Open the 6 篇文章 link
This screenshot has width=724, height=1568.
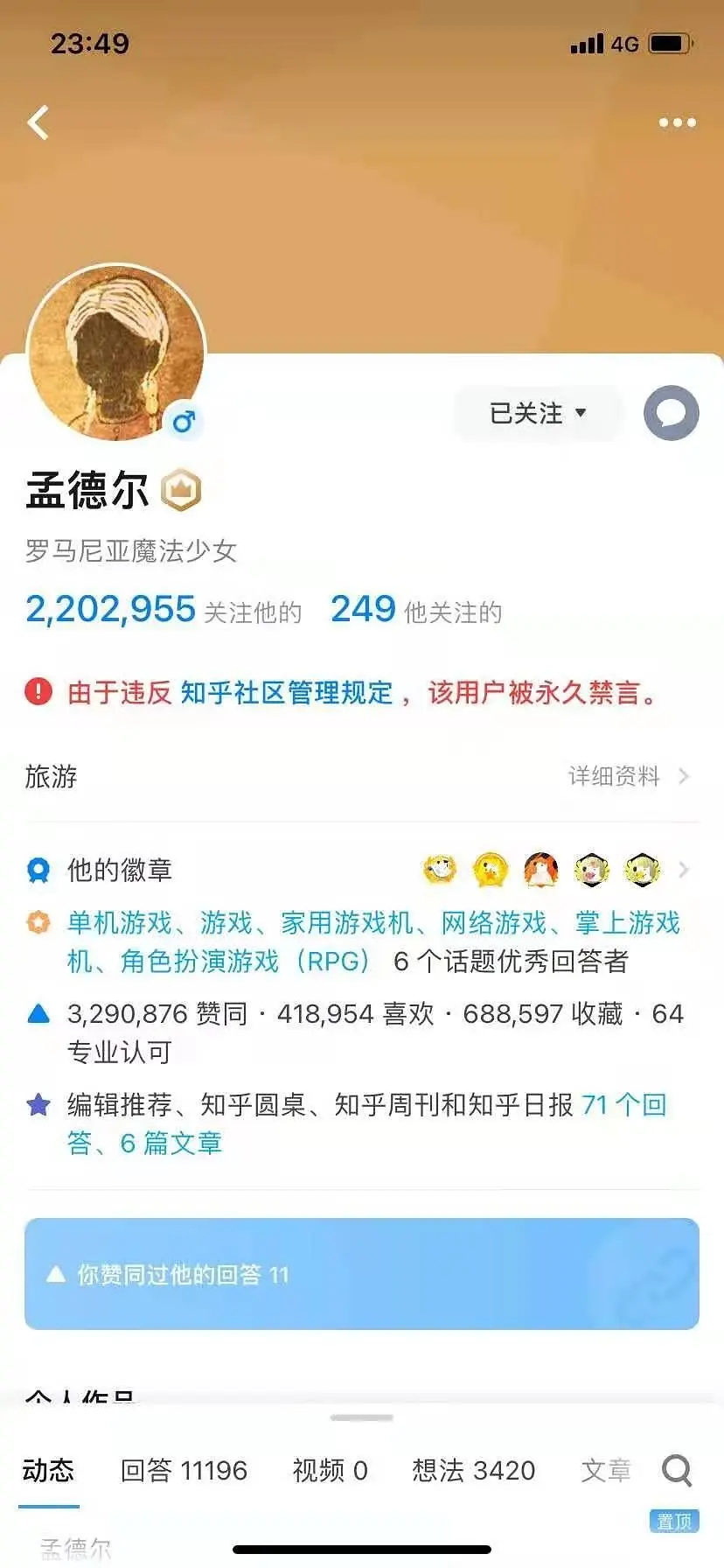tap(171, 1144)
